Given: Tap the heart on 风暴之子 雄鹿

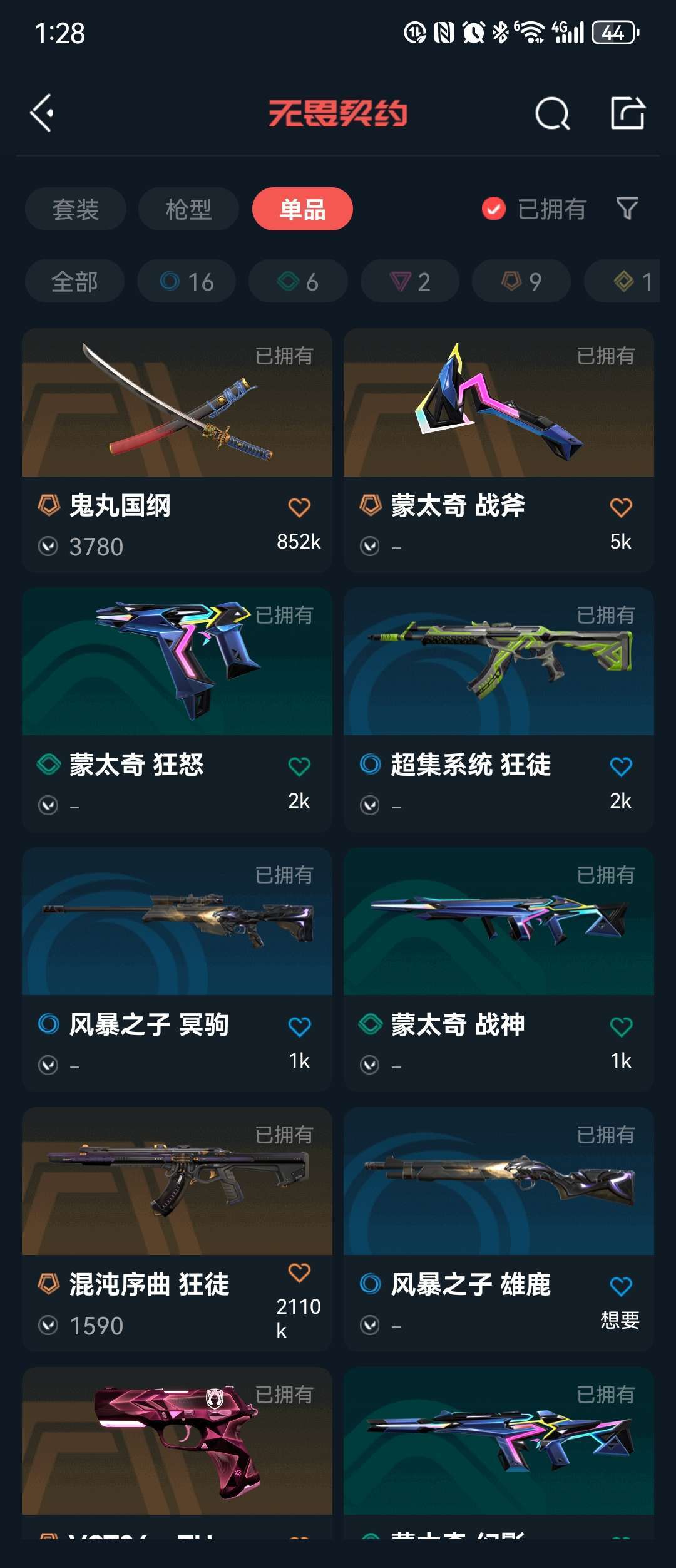Looking at the screenshot, I should pos(621,1286).
